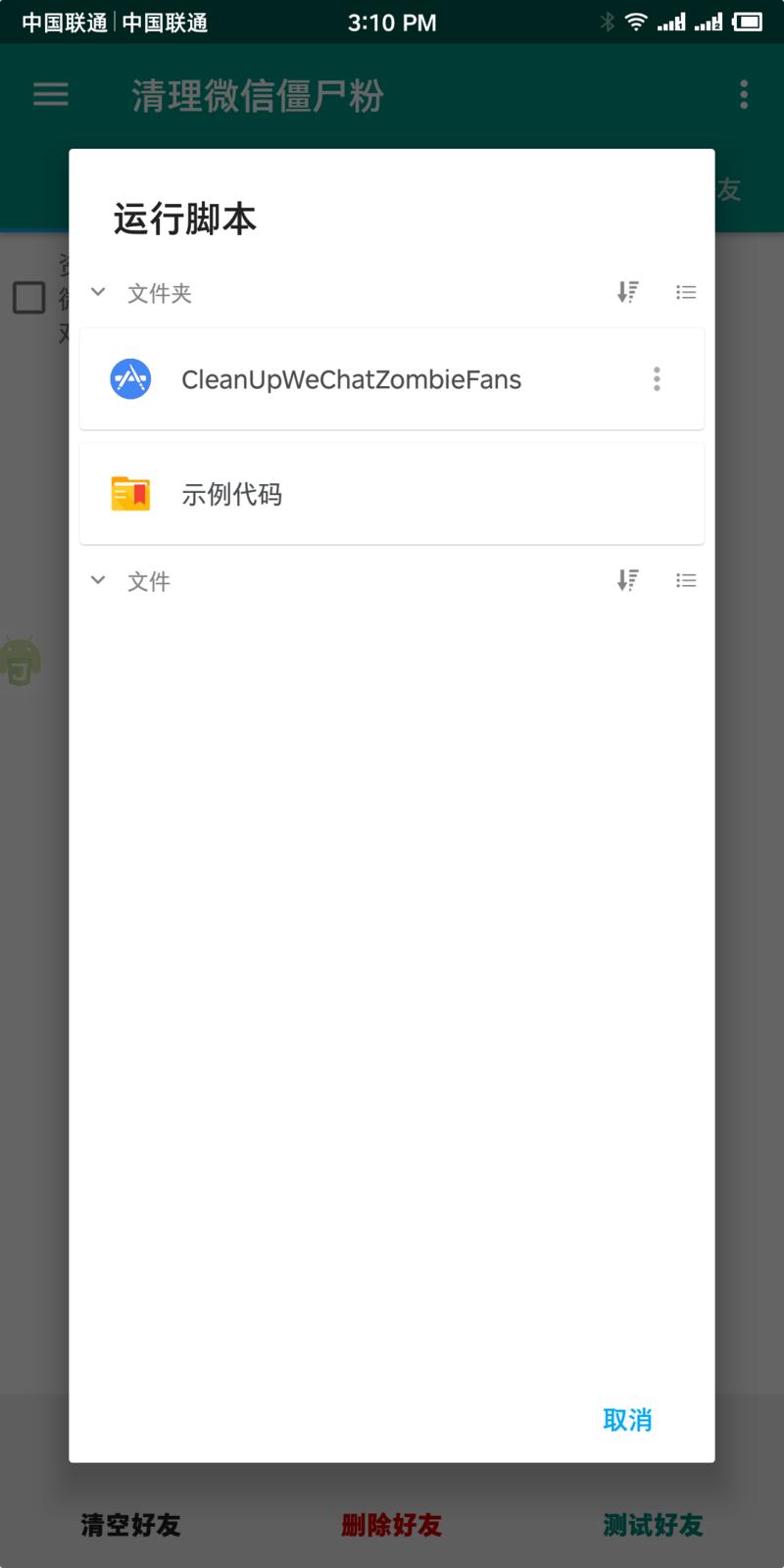This screenshot has height=1568, width=784.
Task: Click the sort icon next to 文件 section
Action: click(x=628, y=580)
